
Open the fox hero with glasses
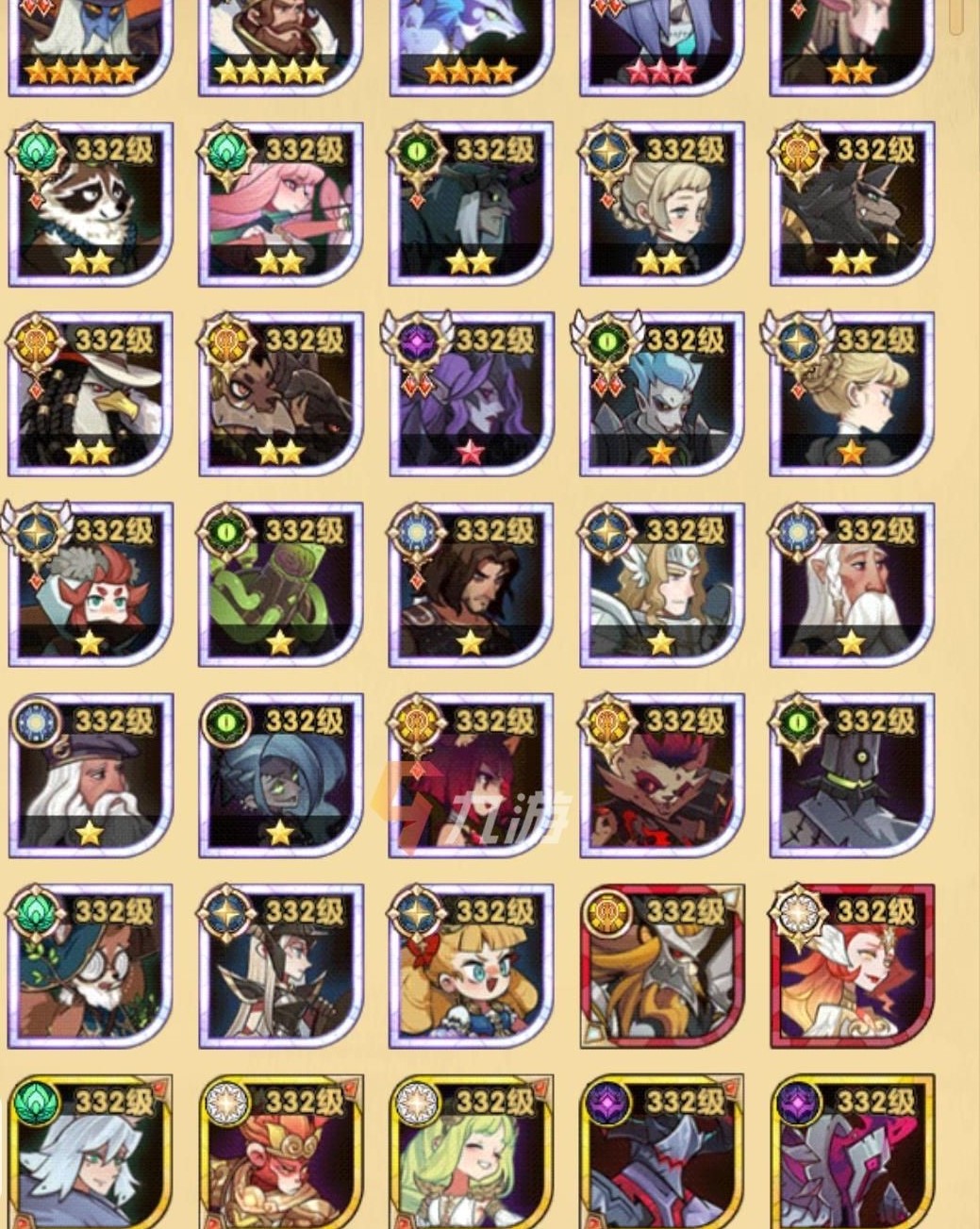click(91, 968)
